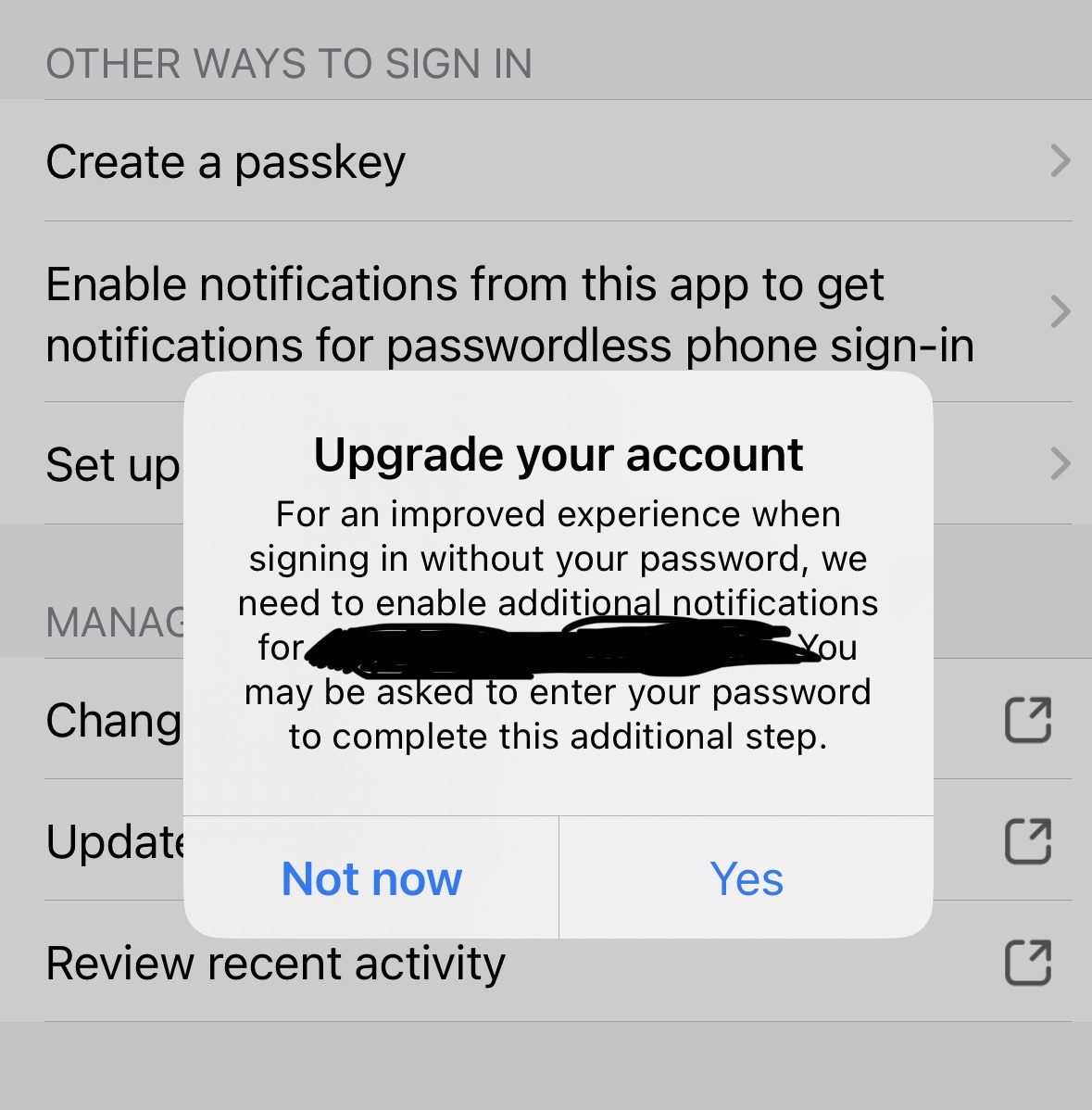Viewport: 1092px width, 1110px height.
Task: Select the chevron next to Create a passkey
Action: tap(1061, 162)
